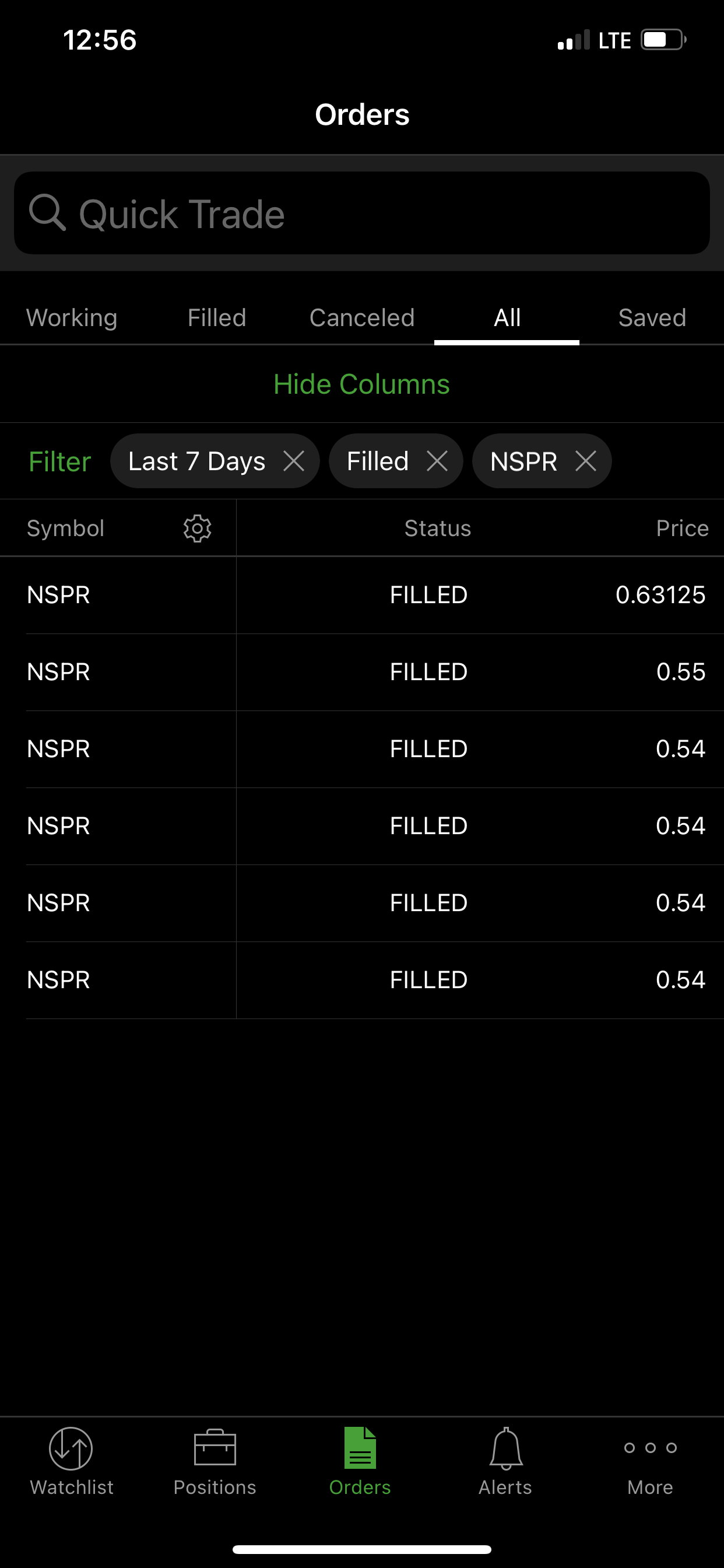Screen dimensions: 724x1568
Task: Select the All orders tab
Action: [507, 318]
